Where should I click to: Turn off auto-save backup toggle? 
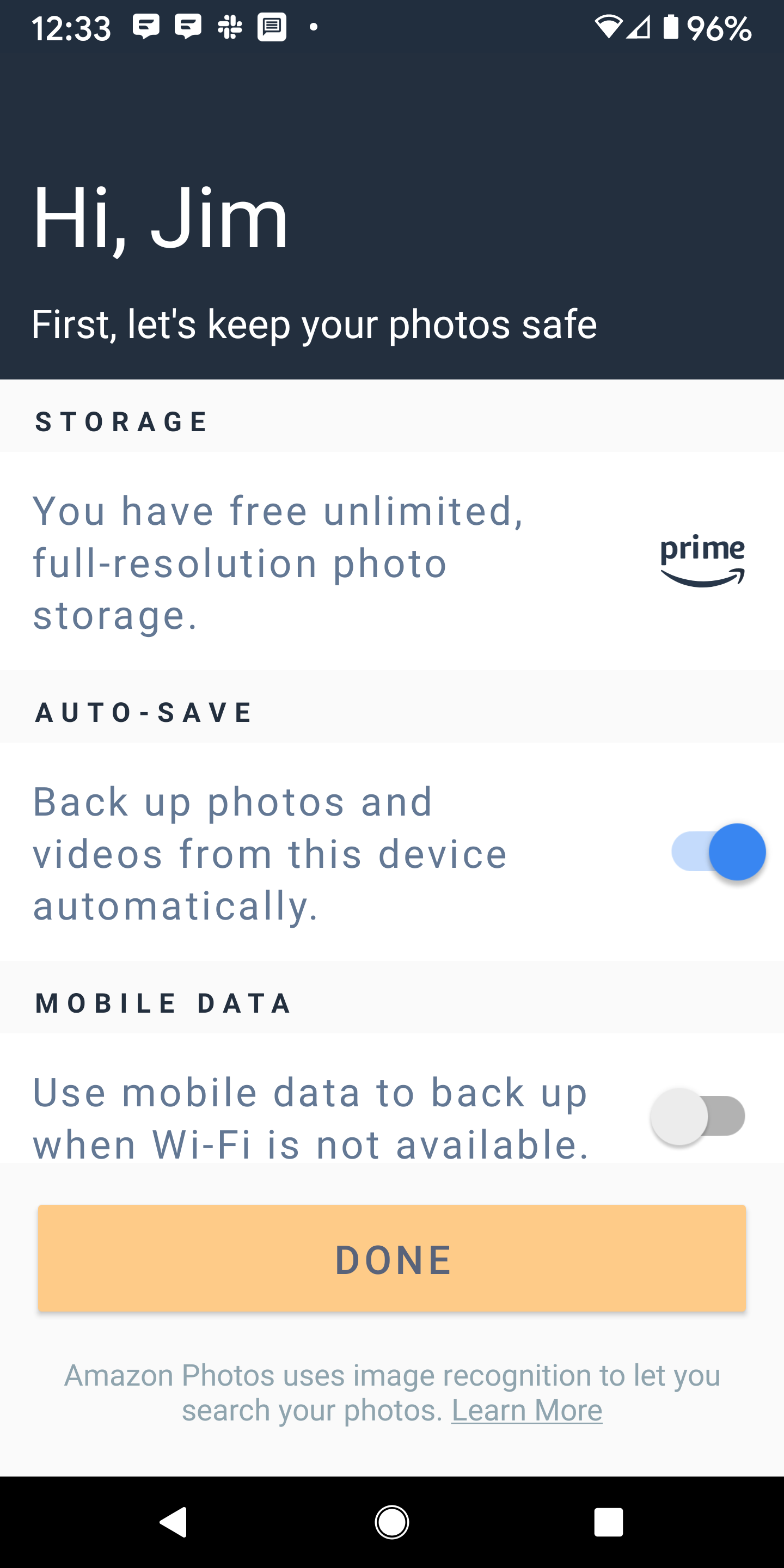click(x=718, y=852)
